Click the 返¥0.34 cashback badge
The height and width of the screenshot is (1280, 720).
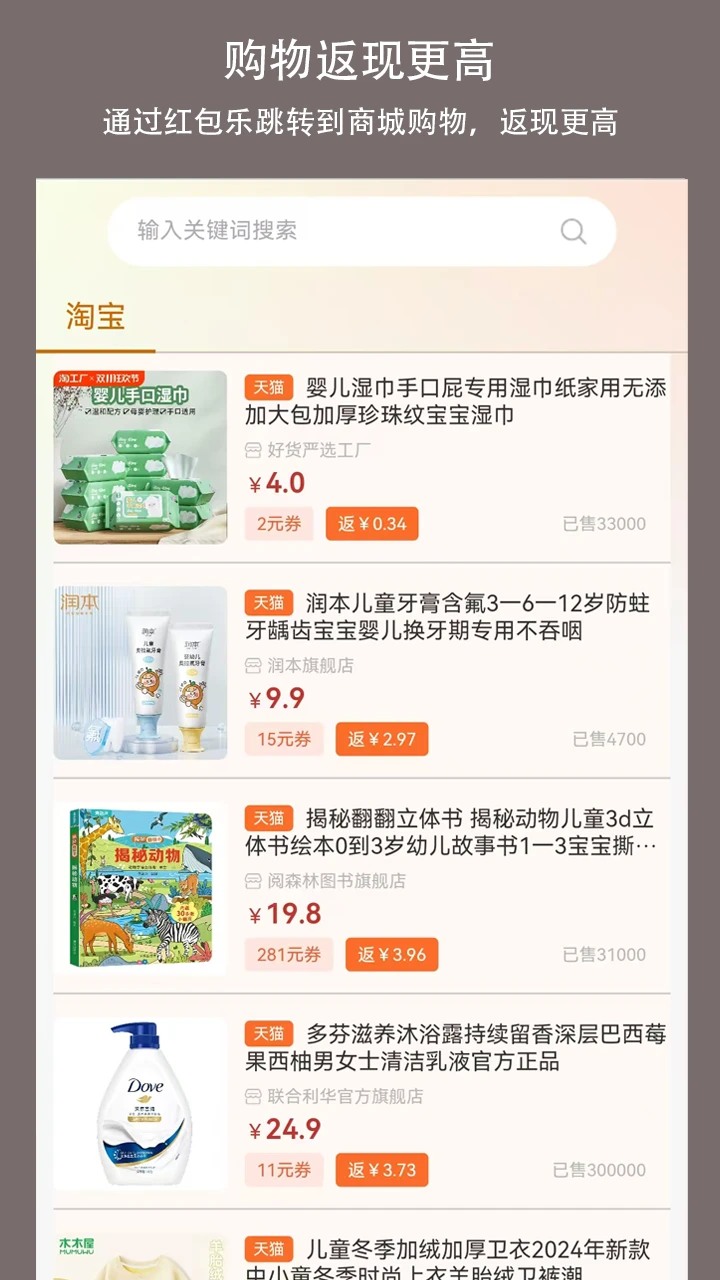[x=371, y=523]
